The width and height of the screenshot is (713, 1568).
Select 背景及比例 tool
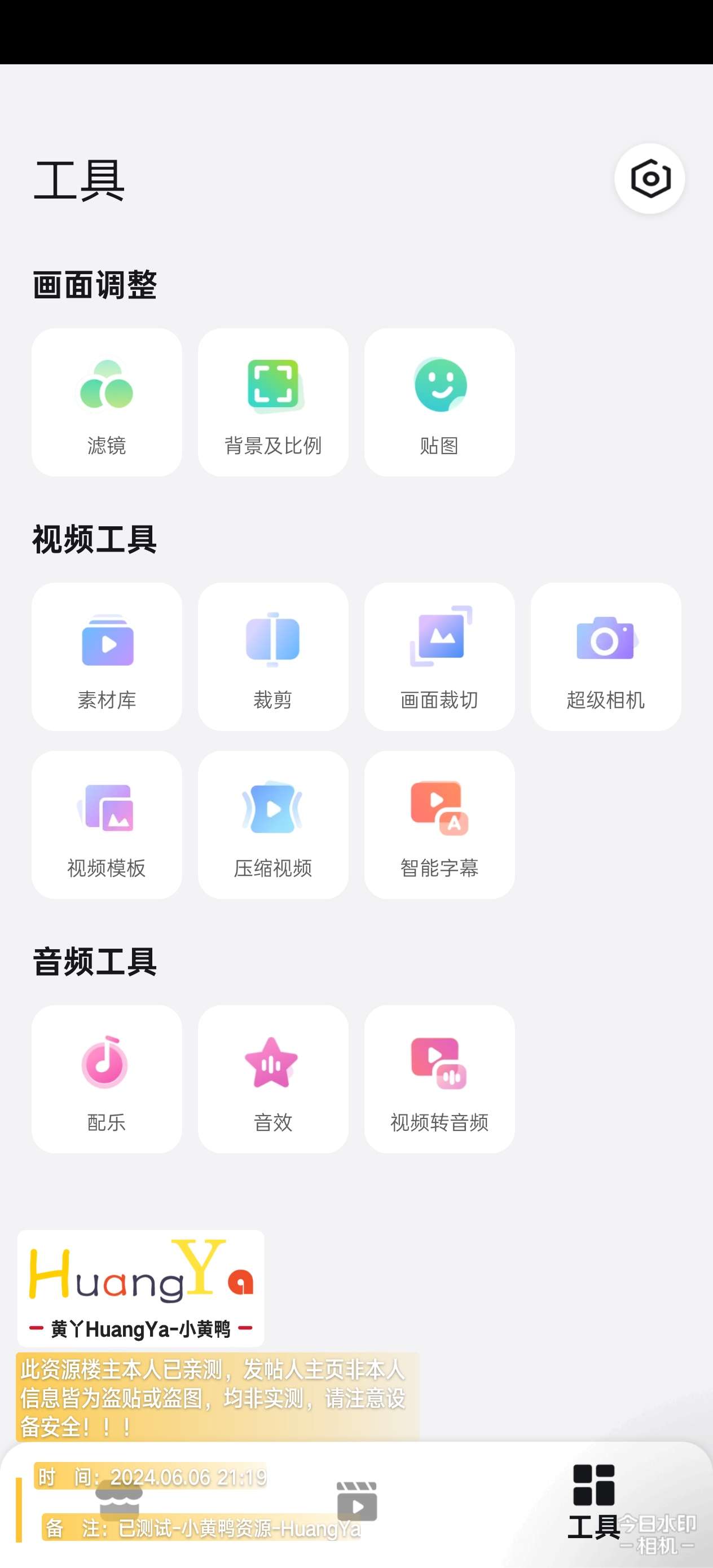coord(273,402)
